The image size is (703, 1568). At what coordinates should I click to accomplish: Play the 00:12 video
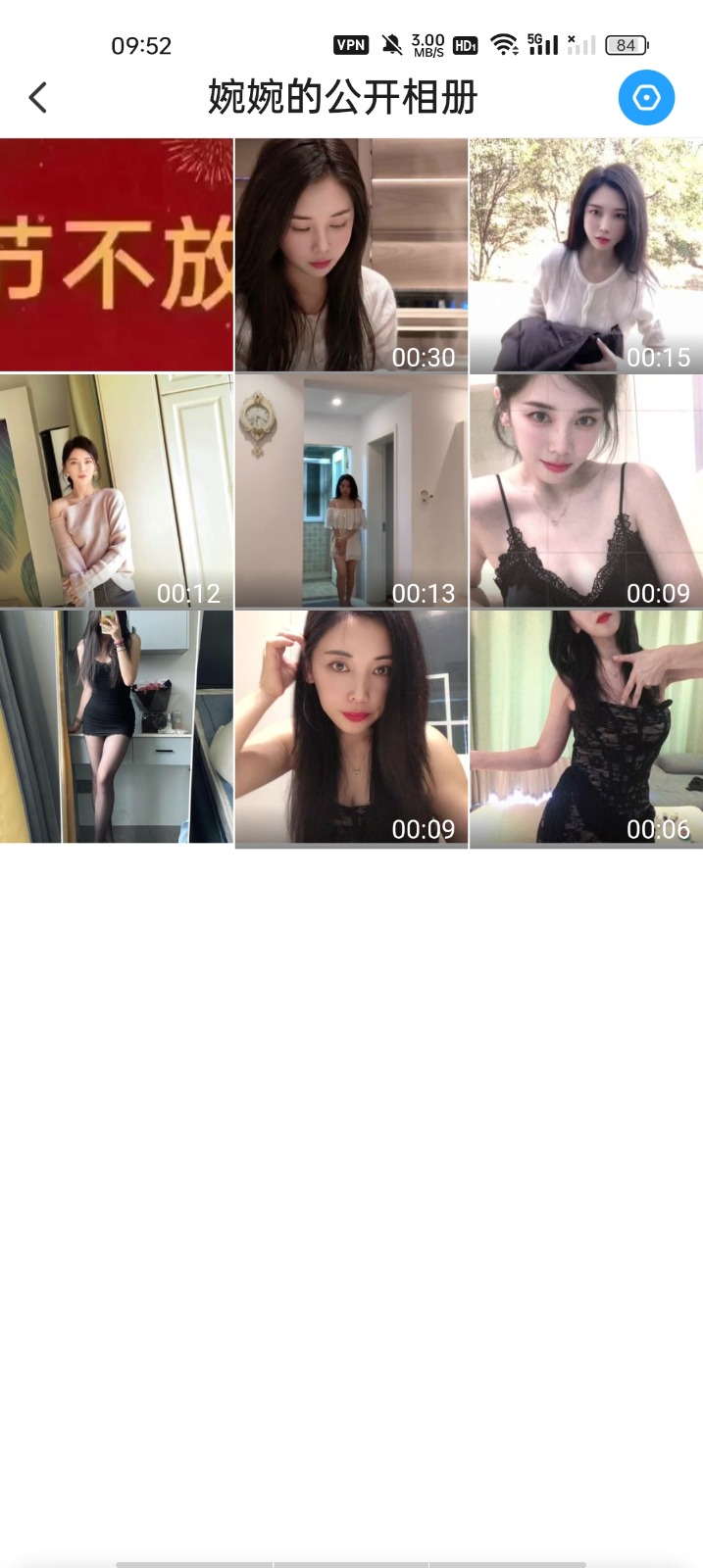pos(117,491)
